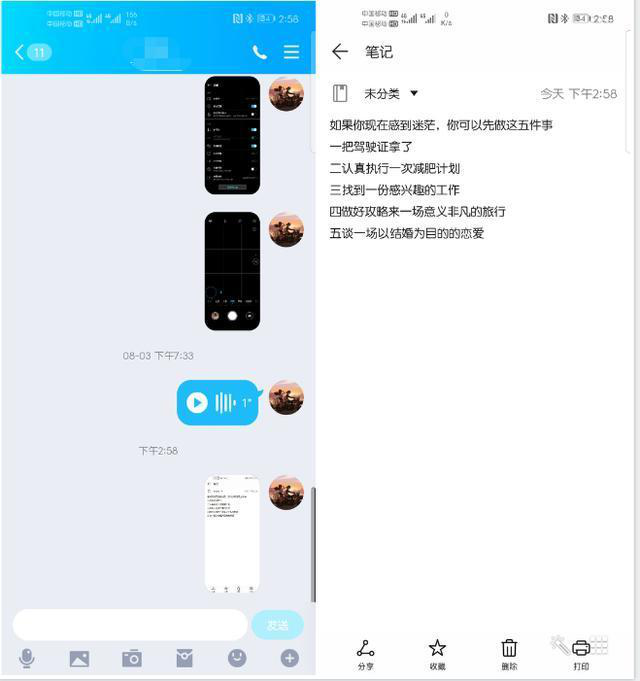
Task: Open the chat settings menu
Action: 291,52
